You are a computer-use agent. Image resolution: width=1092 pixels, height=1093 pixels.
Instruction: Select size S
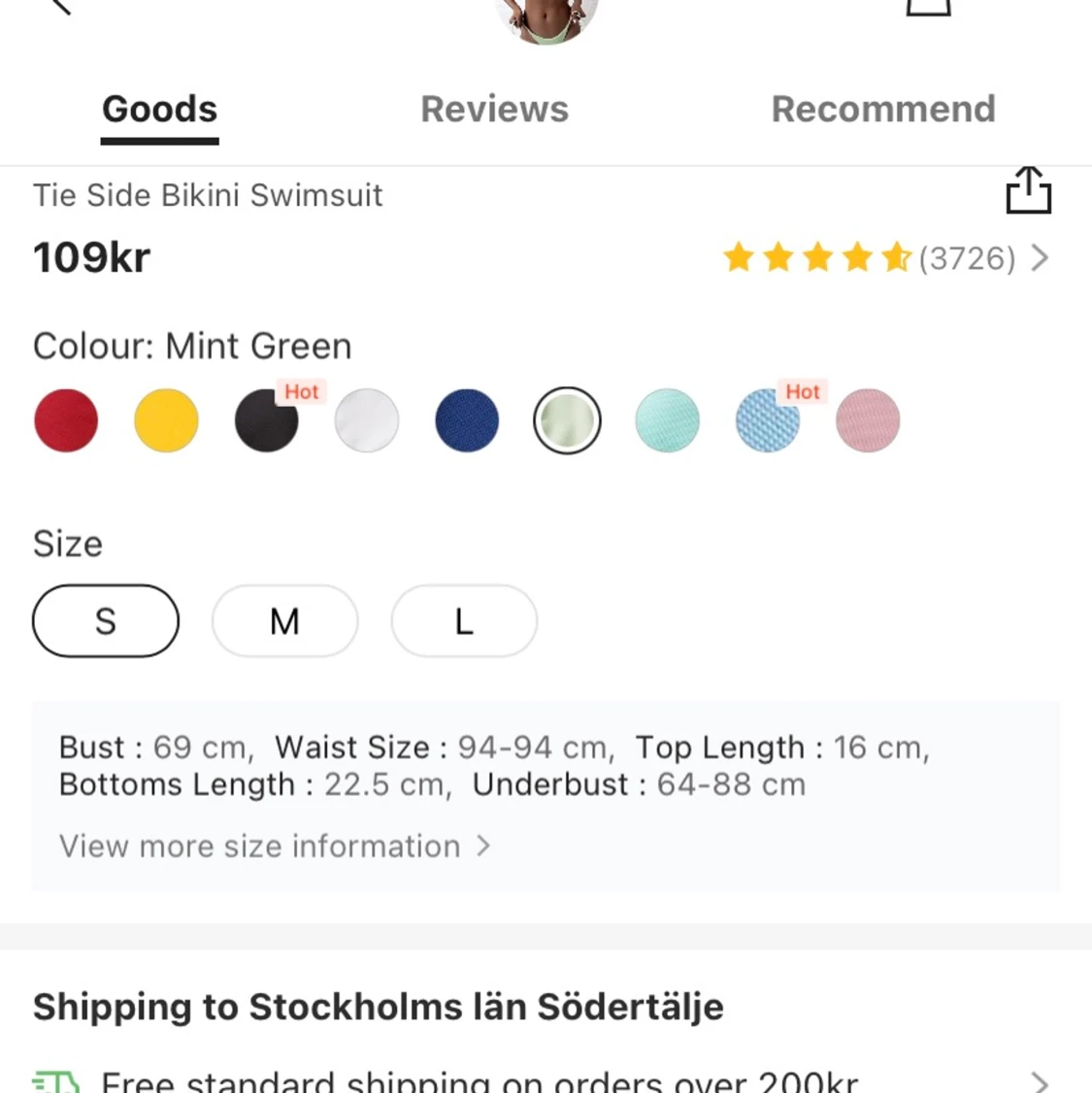coord(105,621)
